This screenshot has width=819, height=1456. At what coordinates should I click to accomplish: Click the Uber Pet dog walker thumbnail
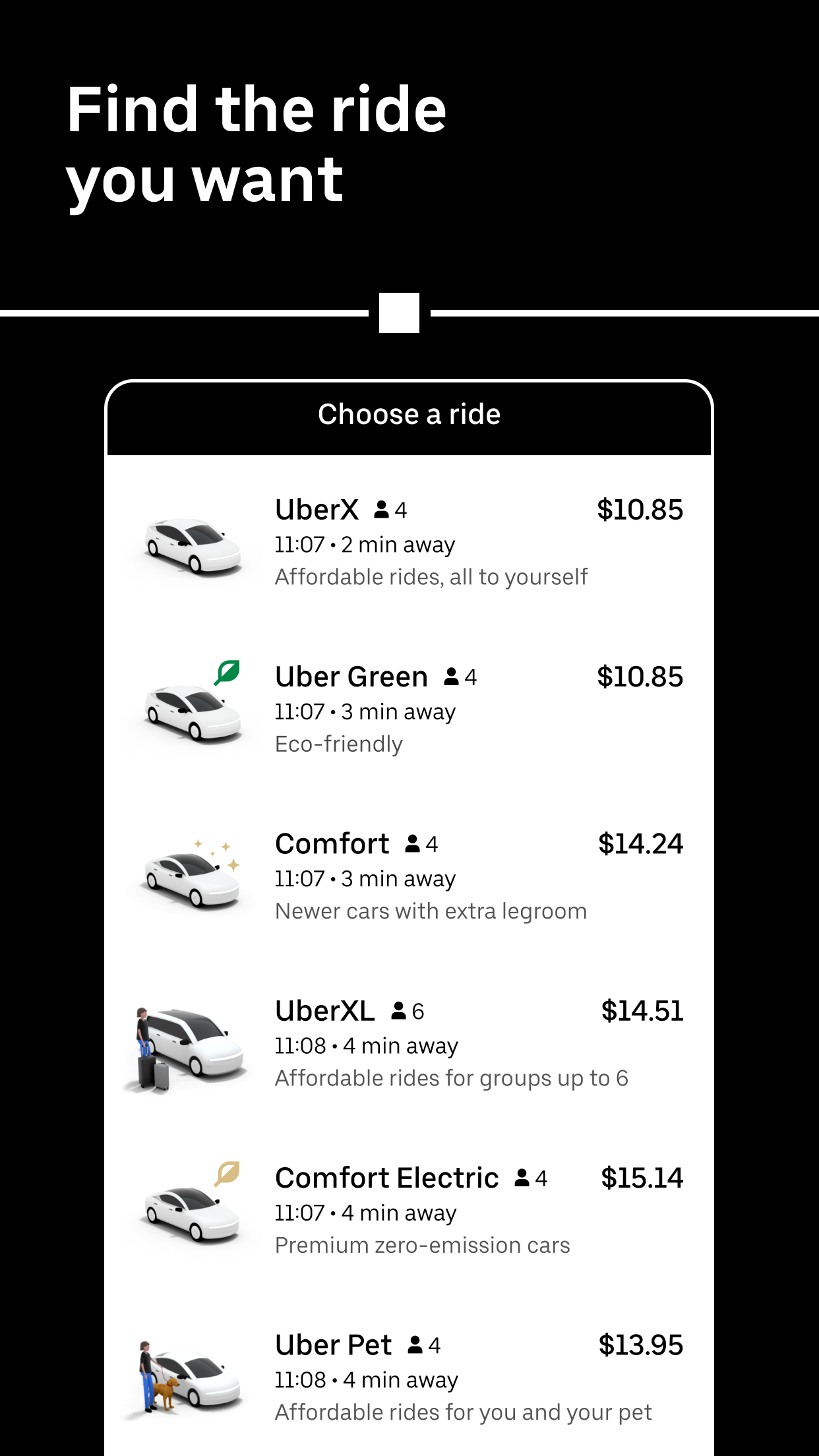[188, 1378]
